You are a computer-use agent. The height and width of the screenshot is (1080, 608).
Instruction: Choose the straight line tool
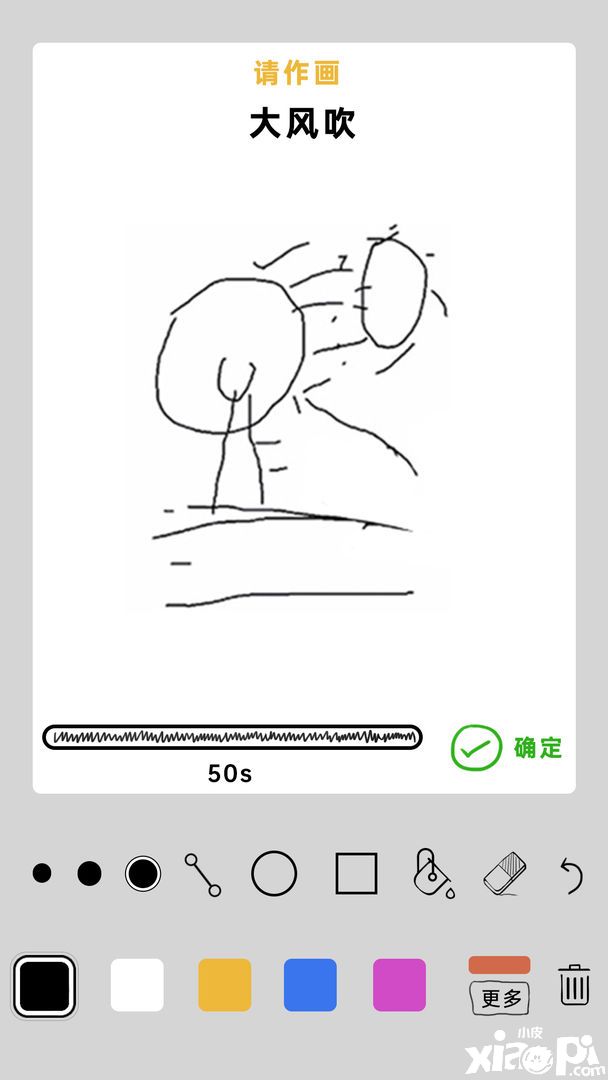203,874
